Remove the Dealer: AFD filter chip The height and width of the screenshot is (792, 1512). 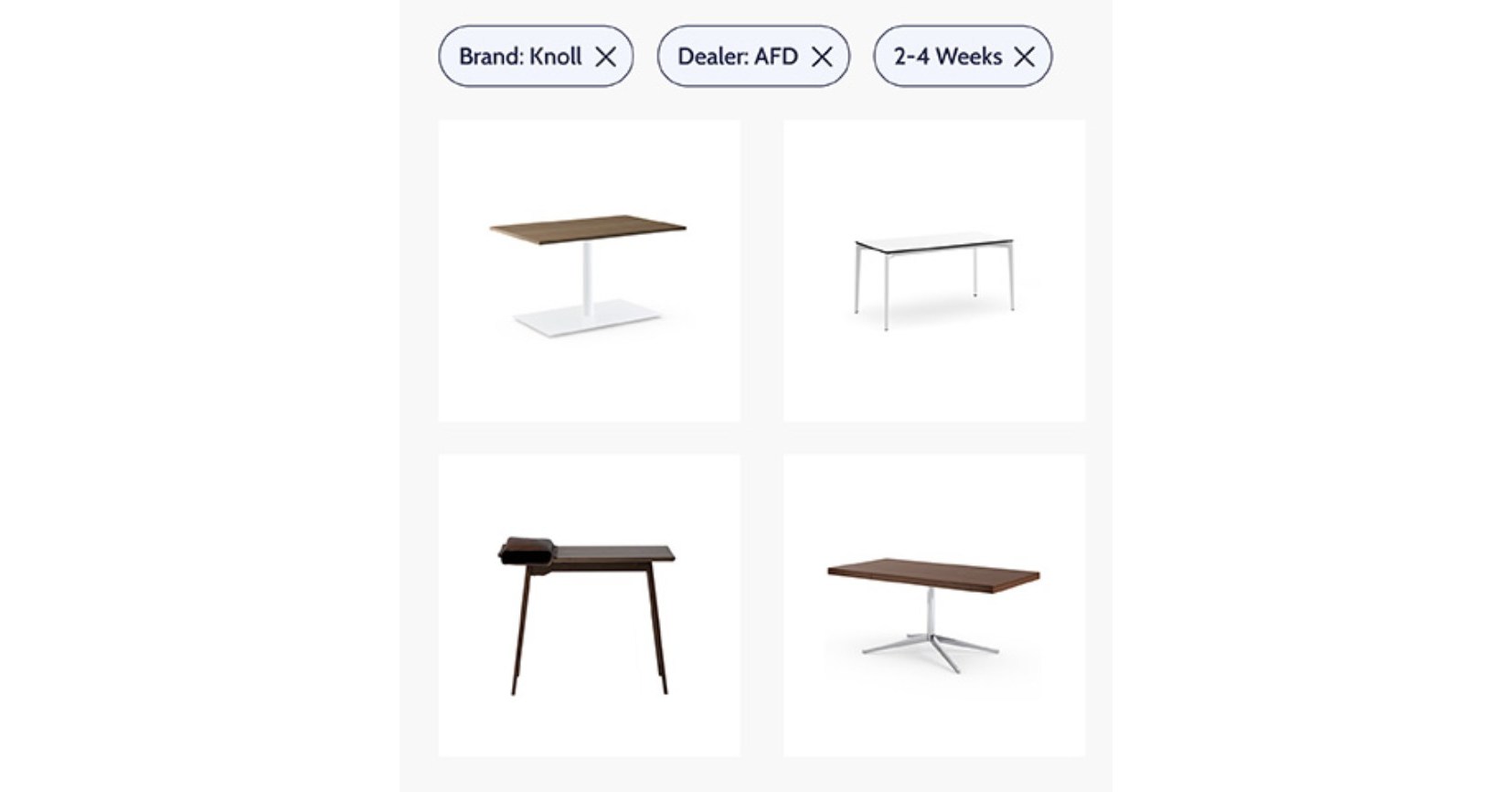tap(822, 57)
